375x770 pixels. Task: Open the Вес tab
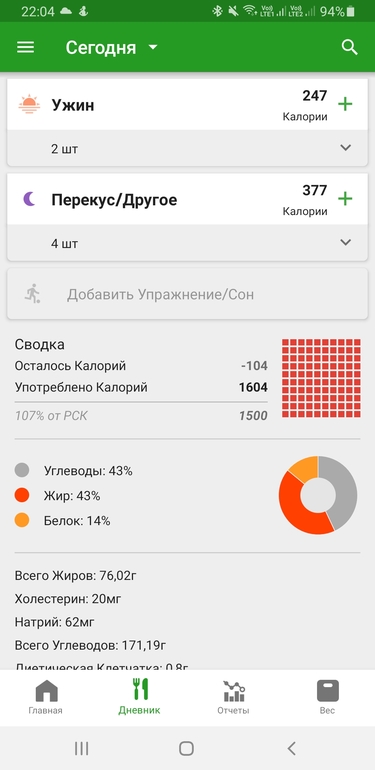pyautogui.click(x=327, y=697)
